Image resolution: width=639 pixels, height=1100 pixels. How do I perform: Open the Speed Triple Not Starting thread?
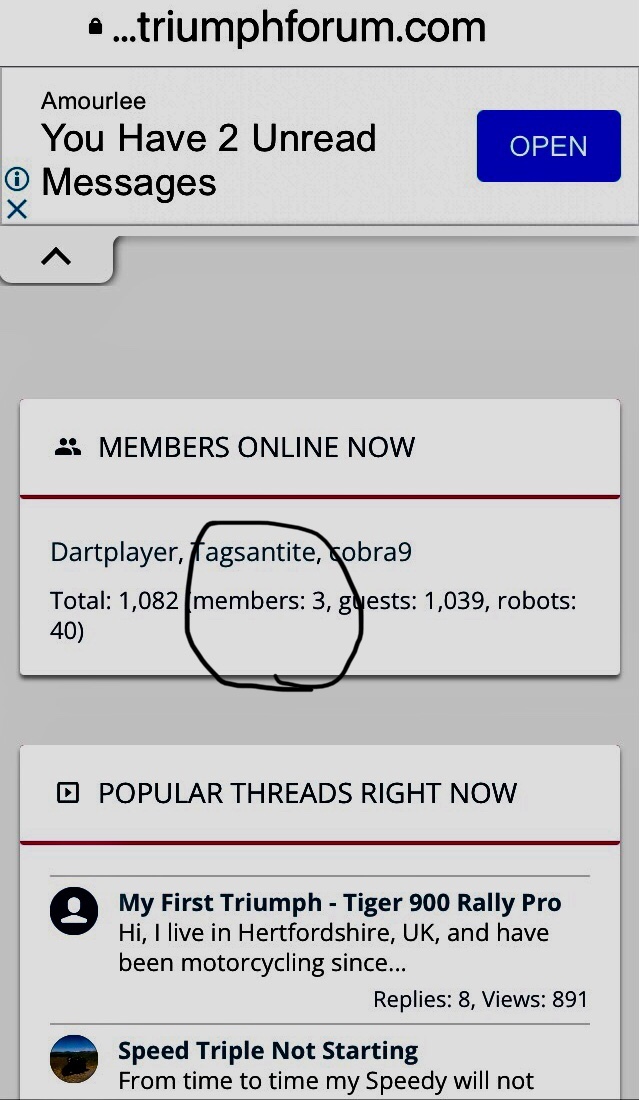coord(268,1051)
